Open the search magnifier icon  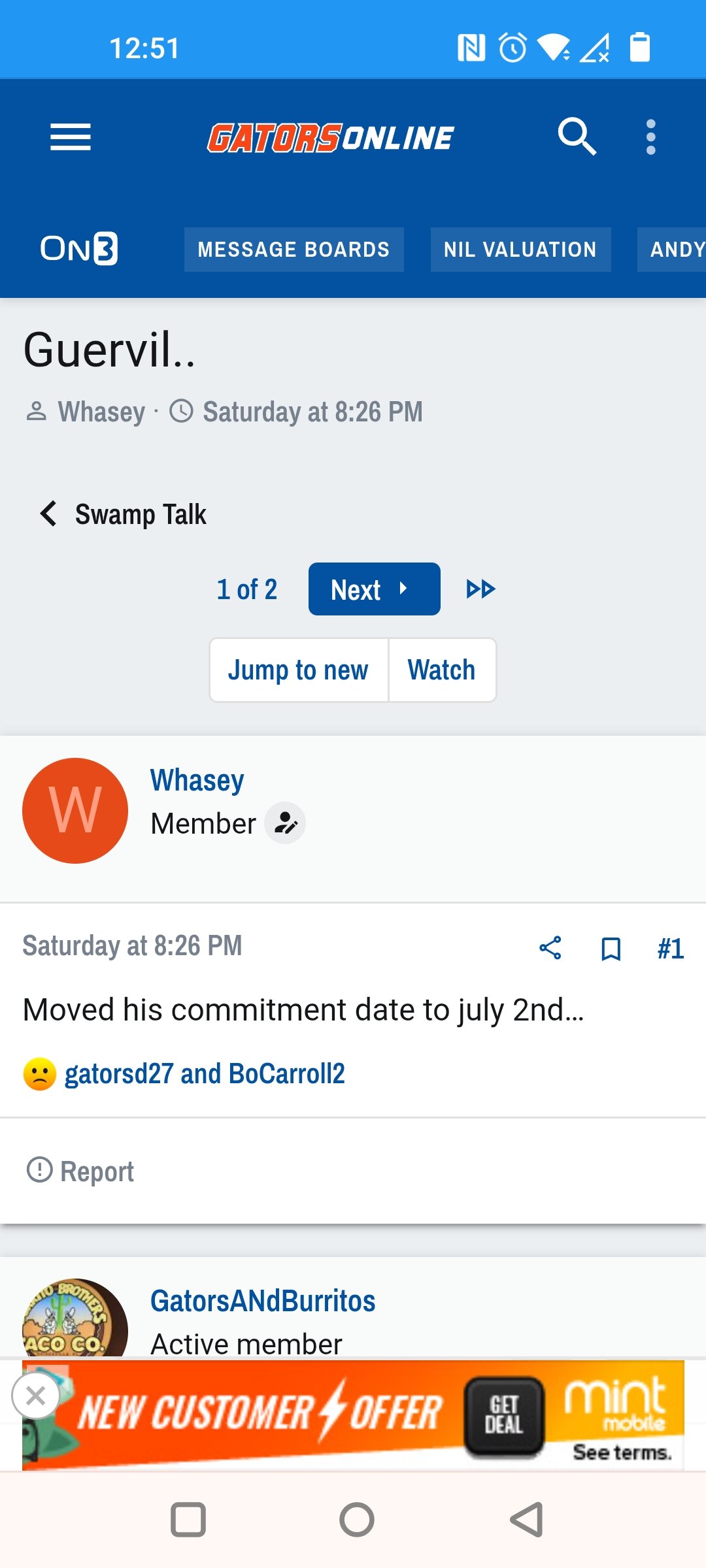pyautogui.click(x=577, y=137)
